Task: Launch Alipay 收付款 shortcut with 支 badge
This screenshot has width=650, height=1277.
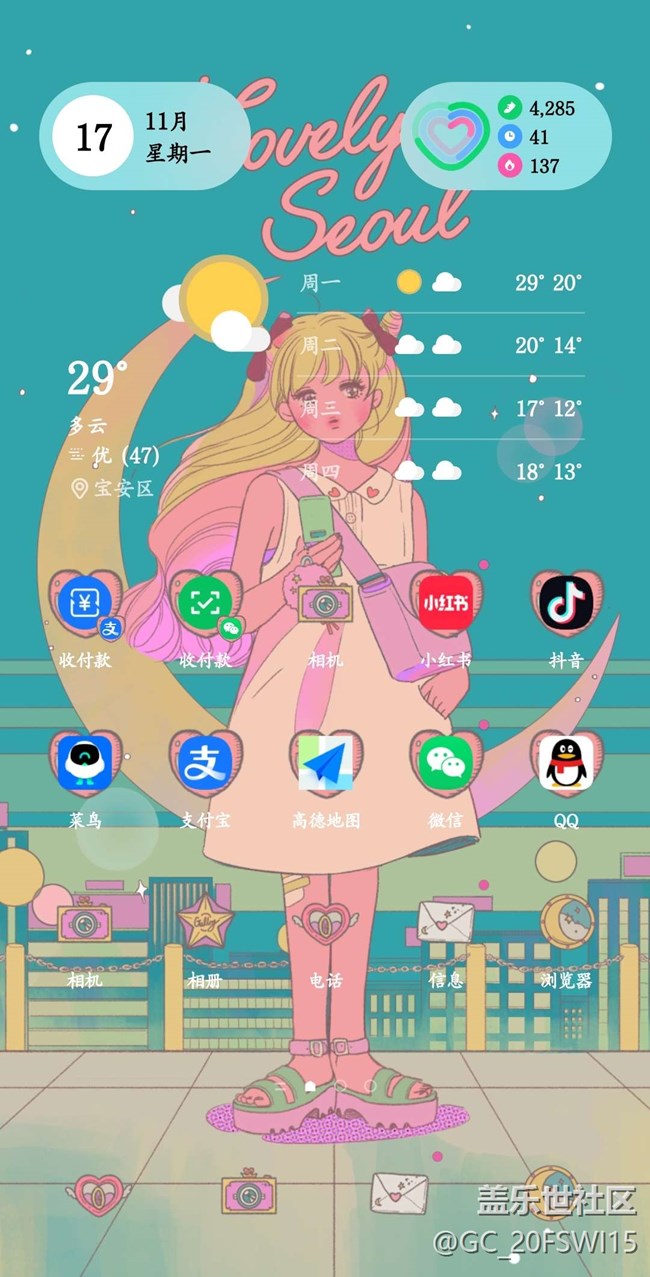Action: click(87, 606)
